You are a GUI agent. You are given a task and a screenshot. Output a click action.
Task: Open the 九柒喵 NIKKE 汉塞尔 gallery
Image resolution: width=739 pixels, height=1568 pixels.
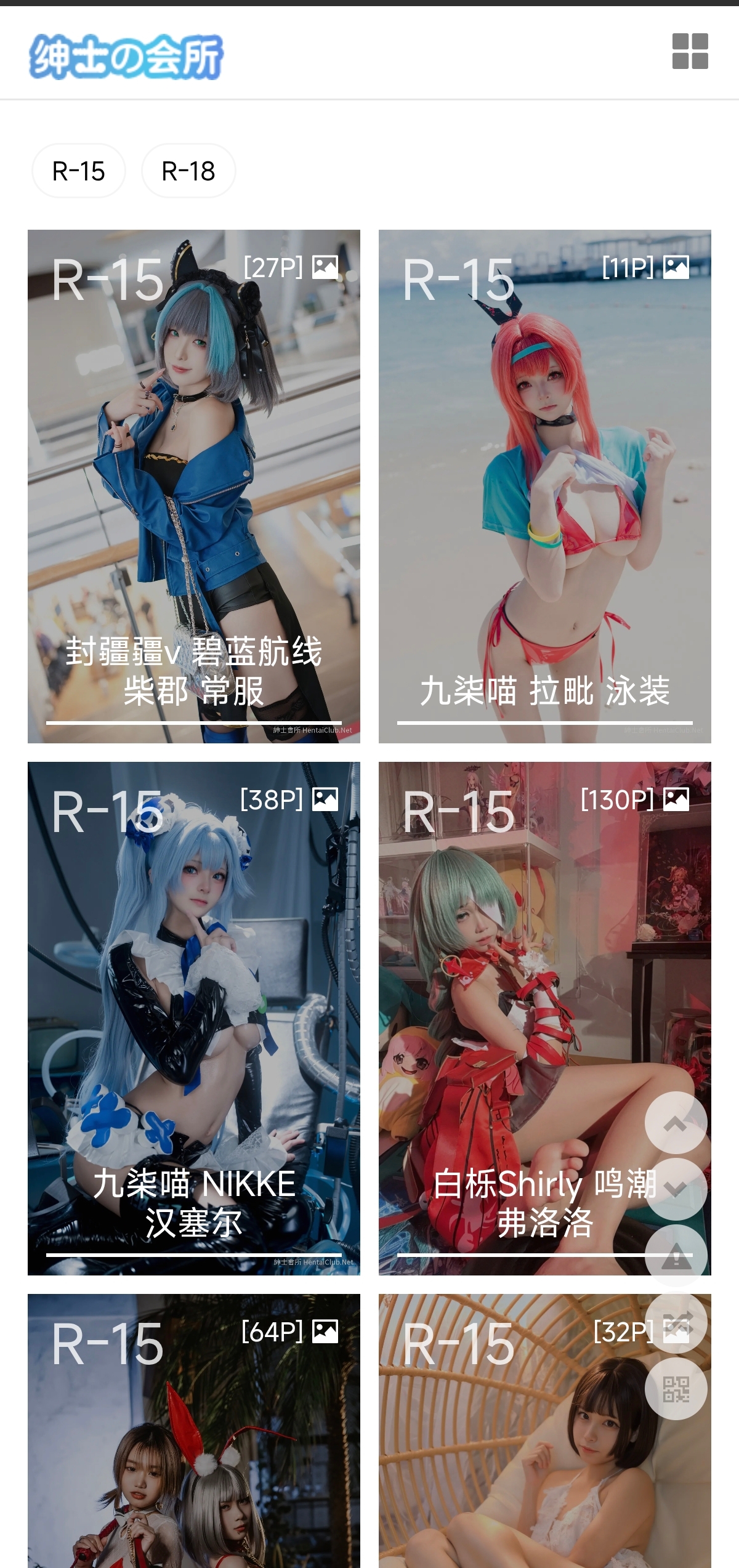(194, 1019)
